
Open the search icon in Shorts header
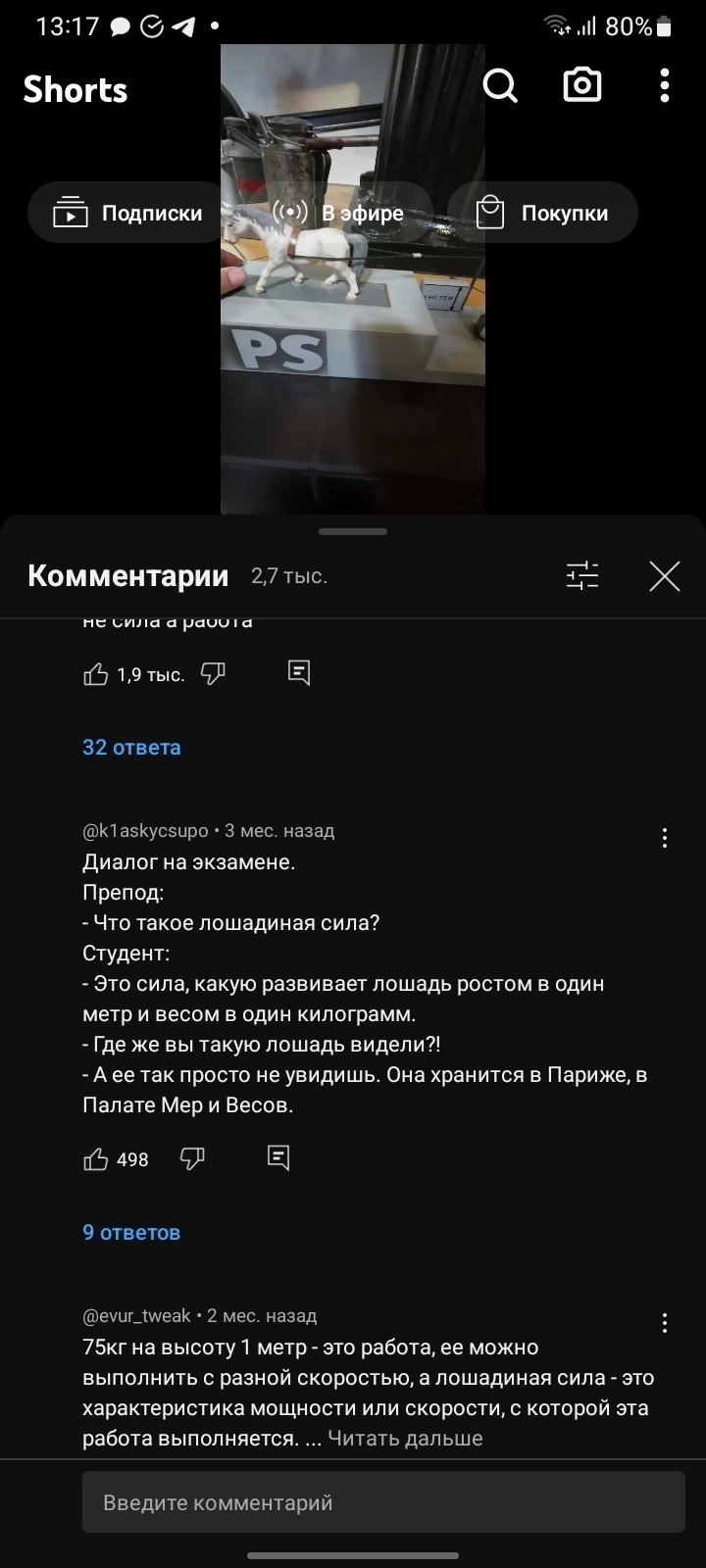point(500,86)
